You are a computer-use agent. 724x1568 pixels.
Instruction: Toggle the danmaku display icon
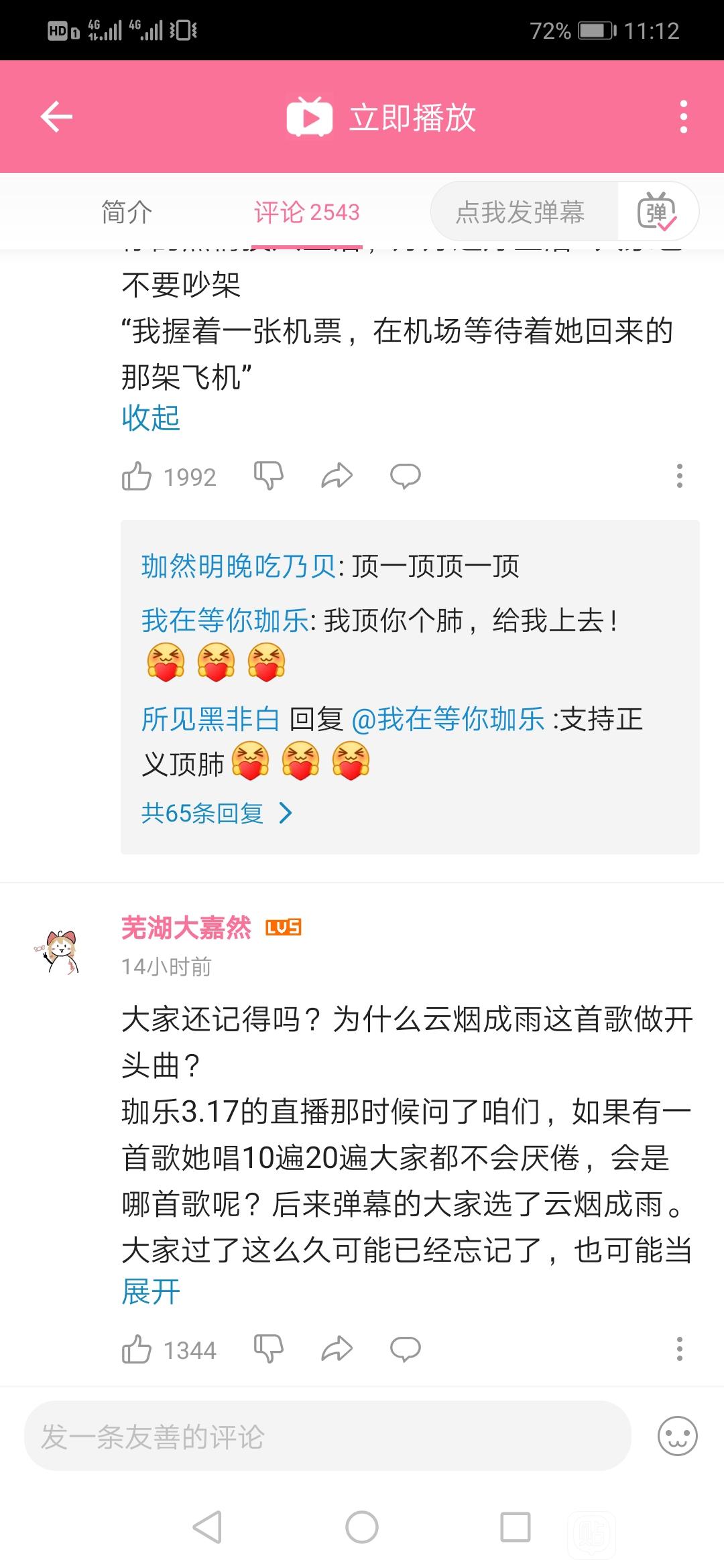point(658,212)
